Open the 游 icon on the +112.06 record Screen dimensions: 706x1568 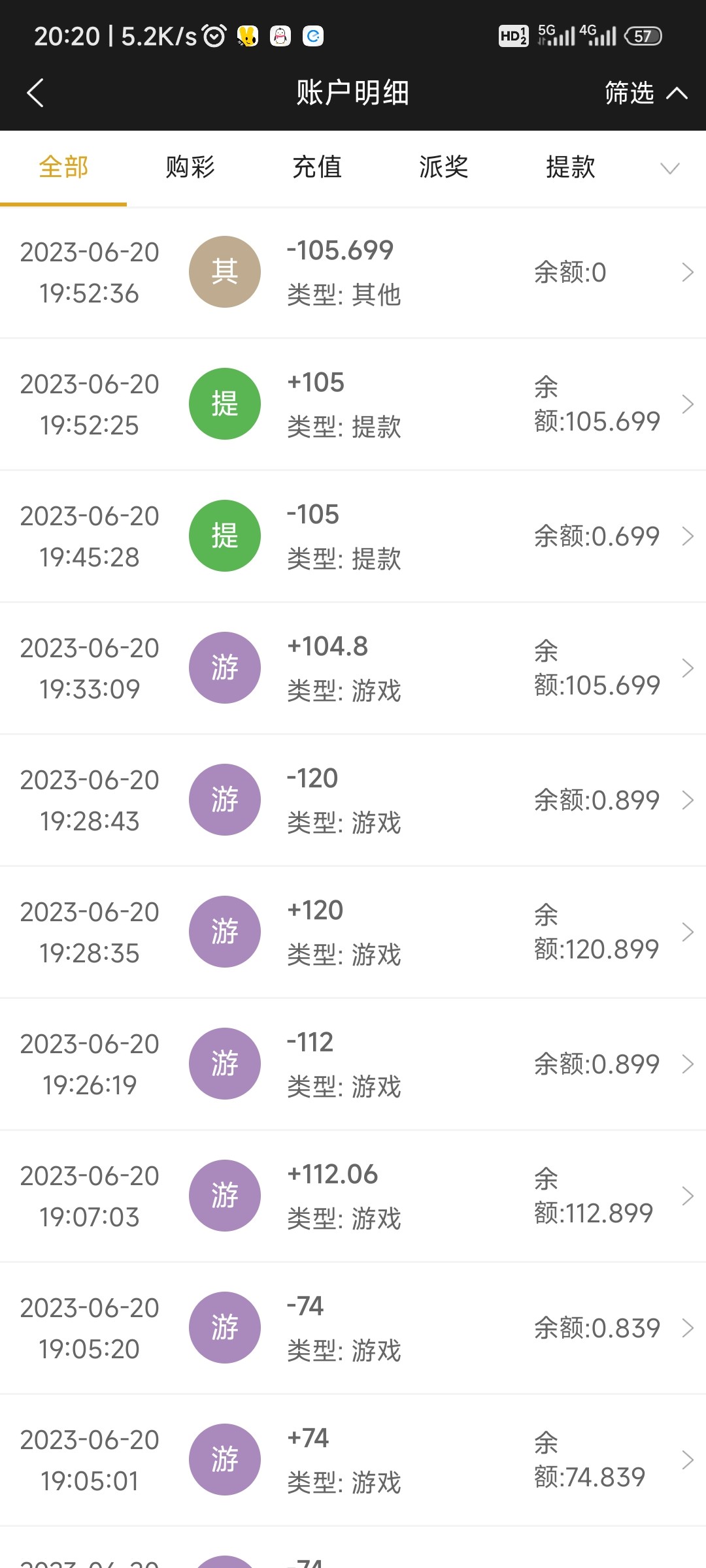[x=224, y=1196]
